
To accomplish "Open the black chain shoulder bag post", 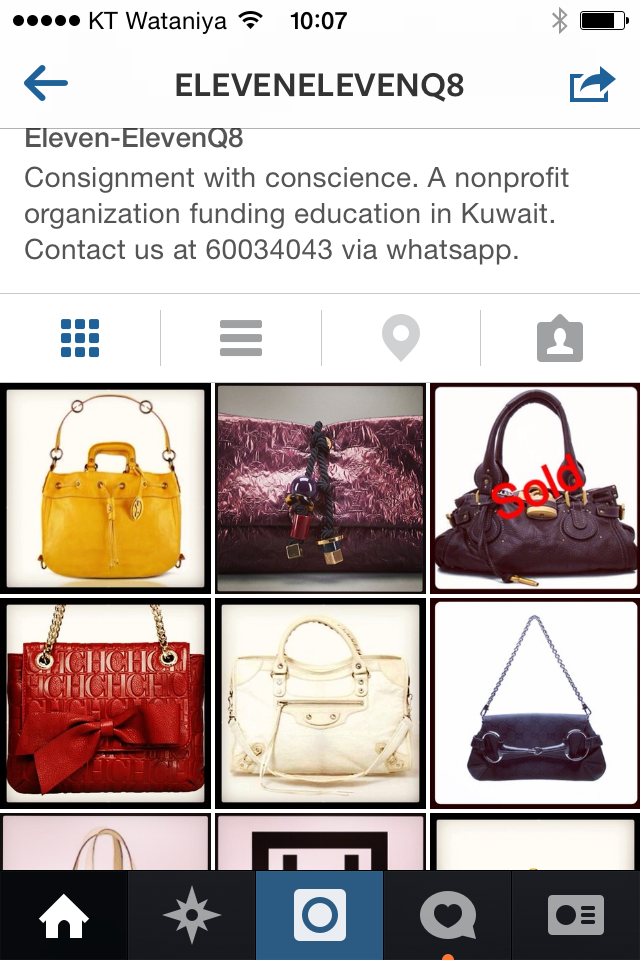I will tap(535, 703).
